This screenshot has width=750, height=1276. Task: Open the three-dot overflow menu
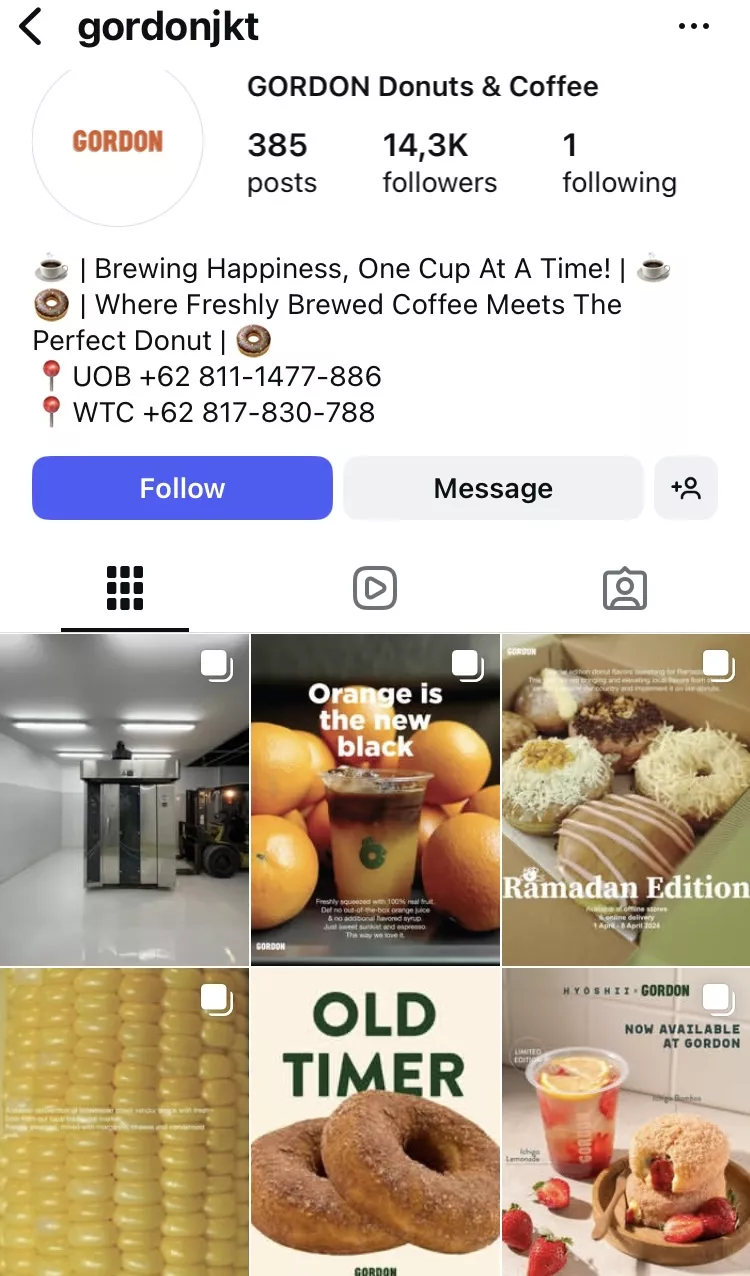pos(693,27)
